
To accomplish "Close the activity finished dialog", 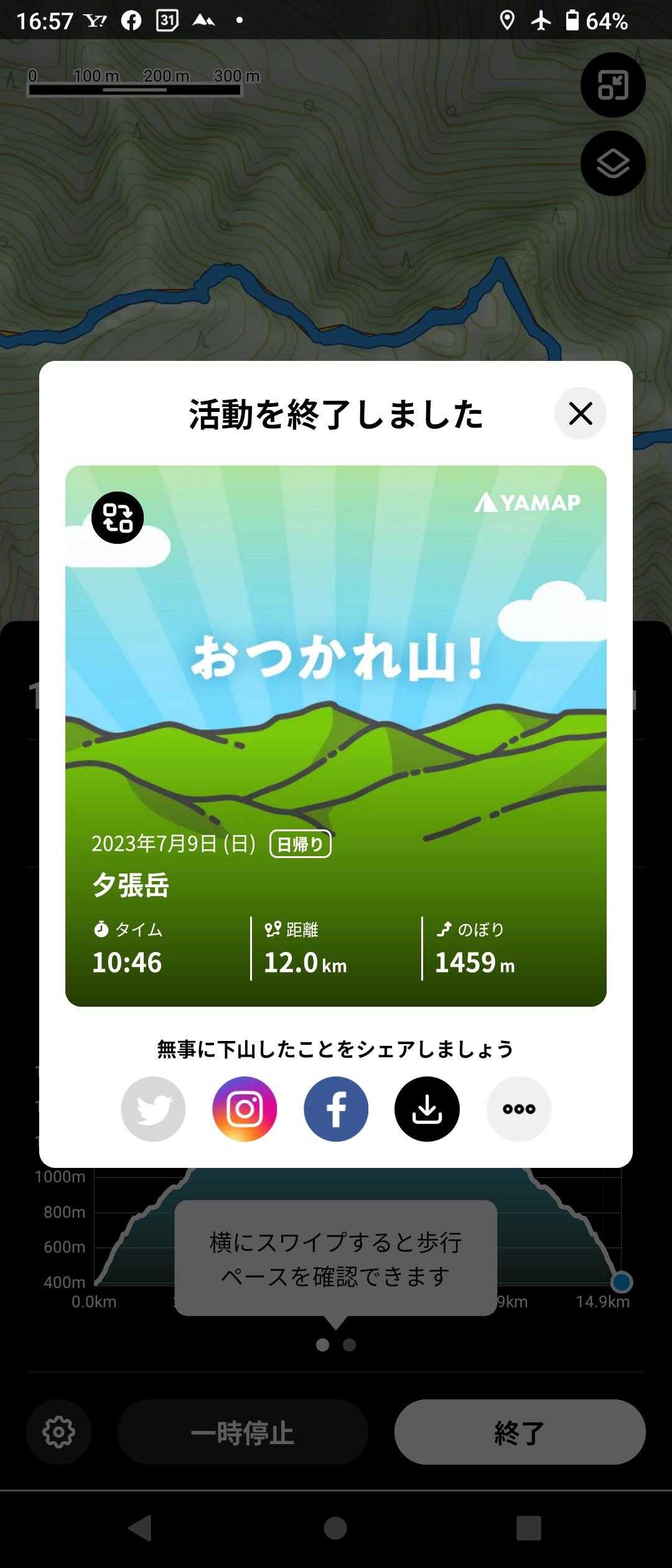I will tap(580, 413).
